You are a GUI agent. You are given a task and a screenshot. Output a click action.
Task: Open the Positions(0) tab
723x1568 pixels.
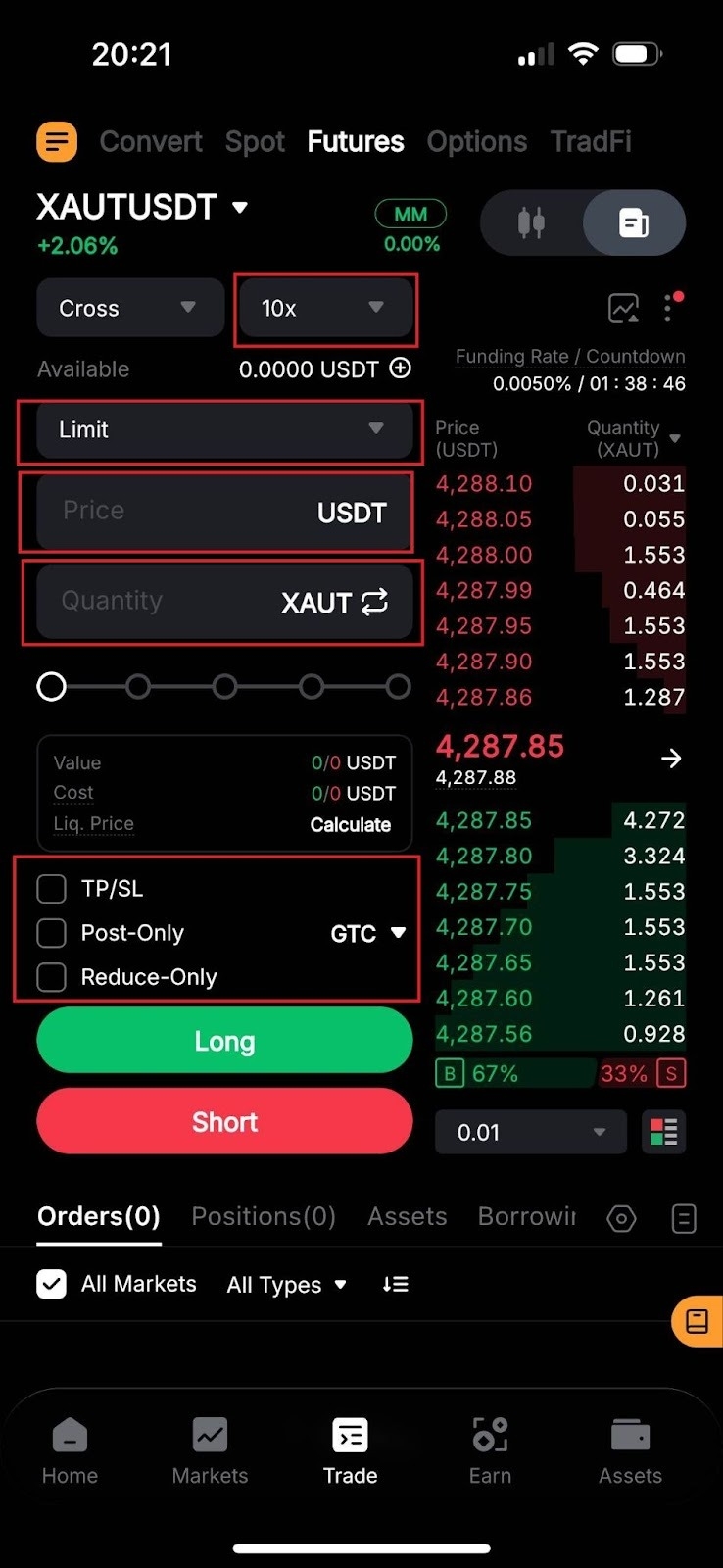point(263,1216)
